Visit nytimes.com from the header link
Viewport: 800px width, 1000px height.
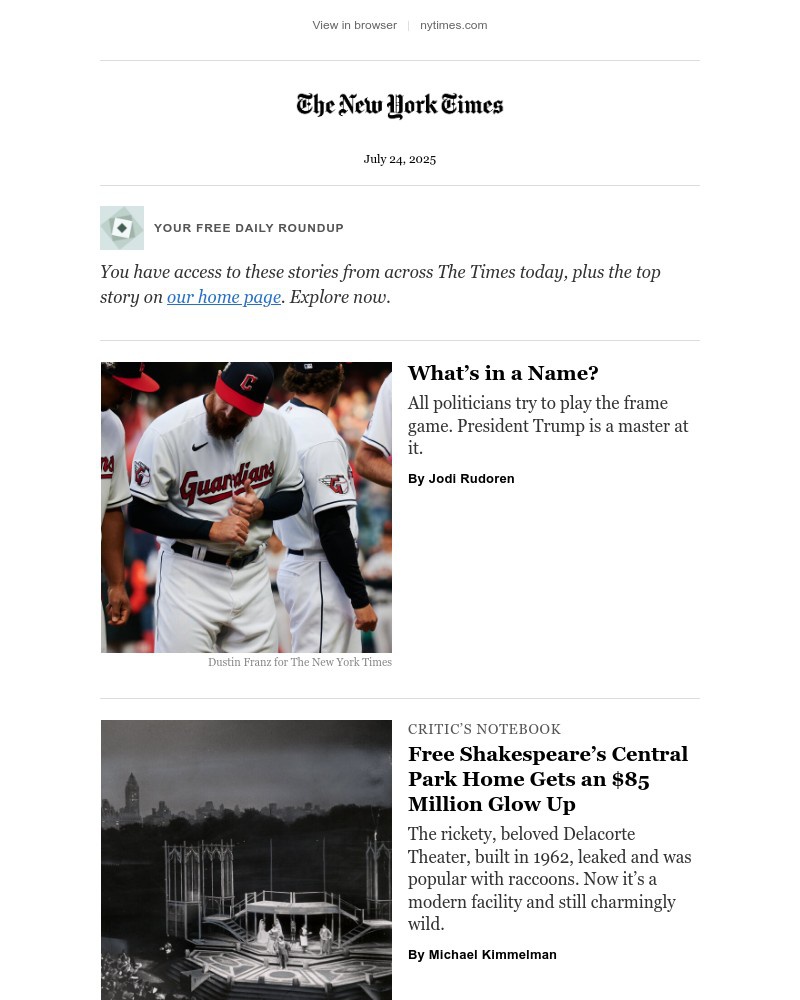(453, 25)
